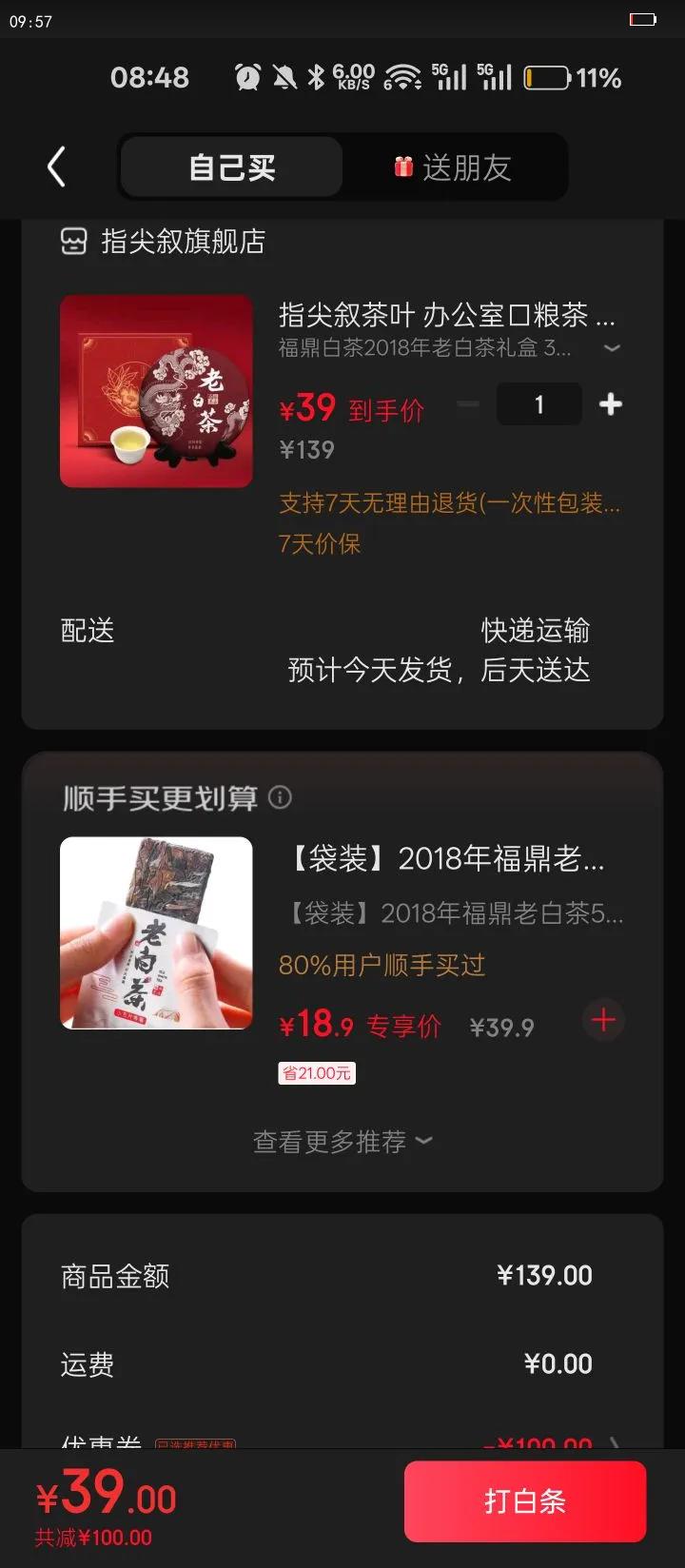Screen dimensions: 685x1568
Task: Tap the 打白条 payment button
Action: tap(524, 1501)
